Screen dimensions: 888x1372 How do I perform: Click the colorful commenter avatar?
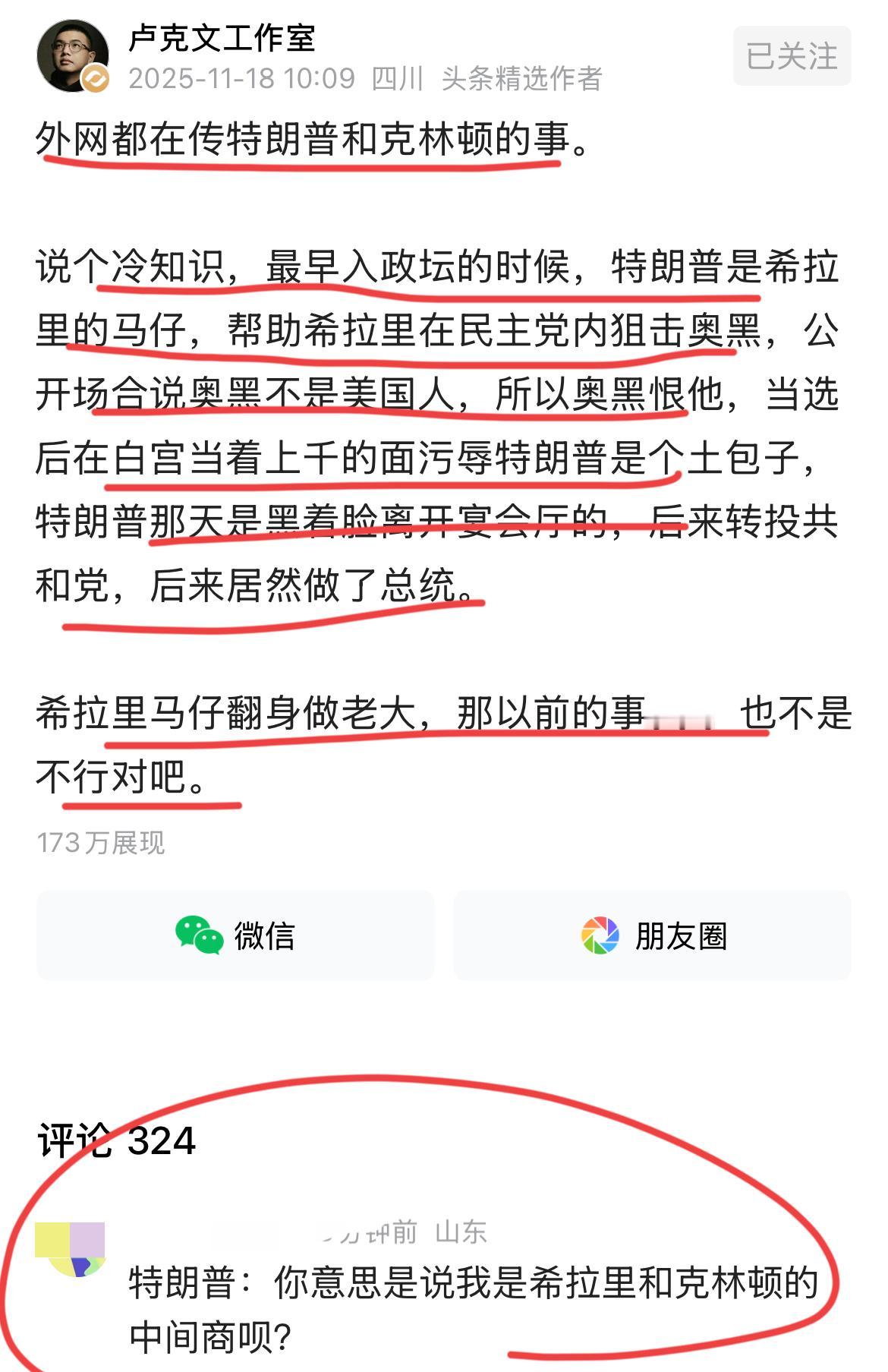click(x=68, y=1249)
